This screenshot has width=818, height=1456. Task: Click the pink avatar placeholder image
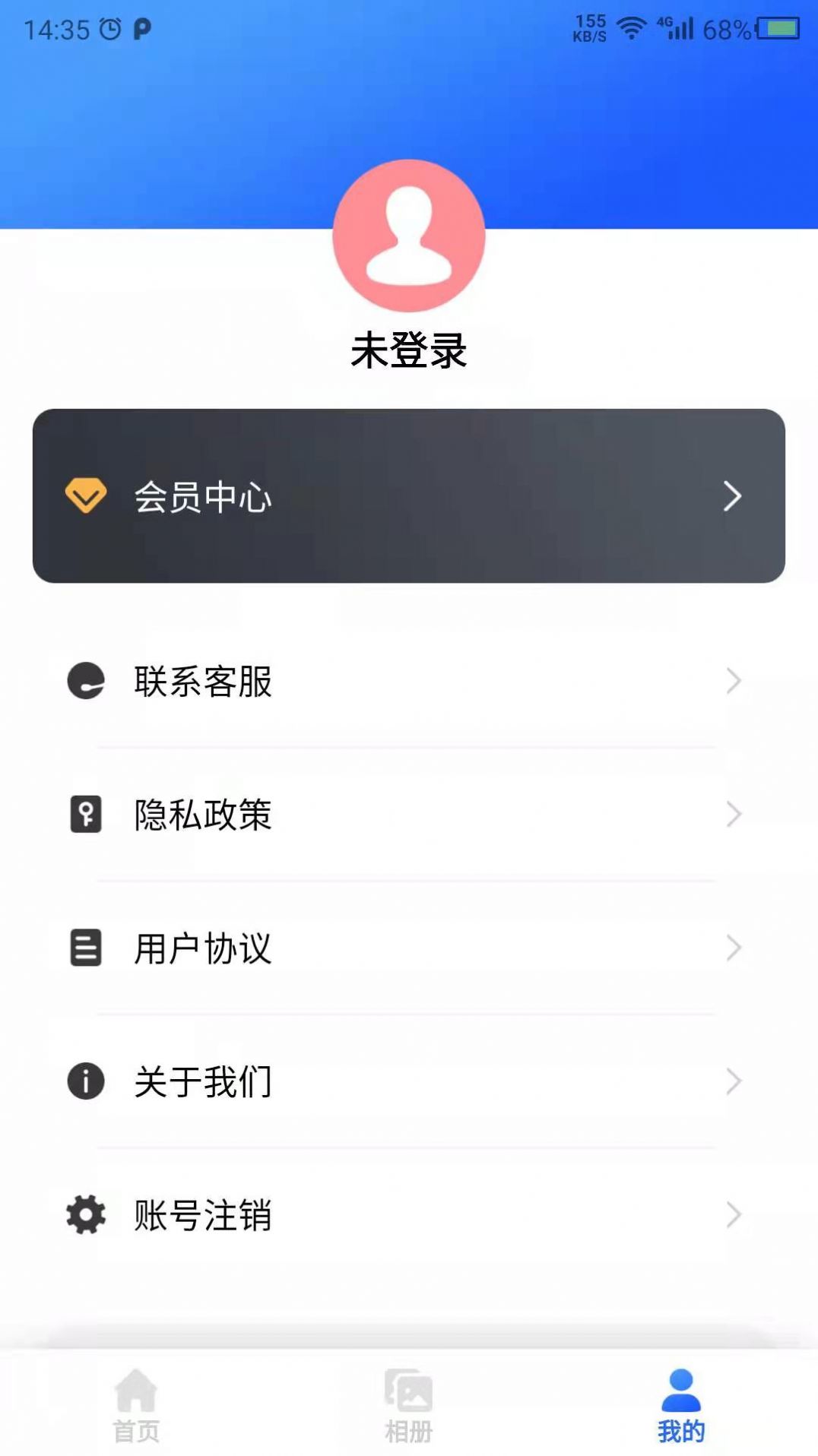(409, 236)
